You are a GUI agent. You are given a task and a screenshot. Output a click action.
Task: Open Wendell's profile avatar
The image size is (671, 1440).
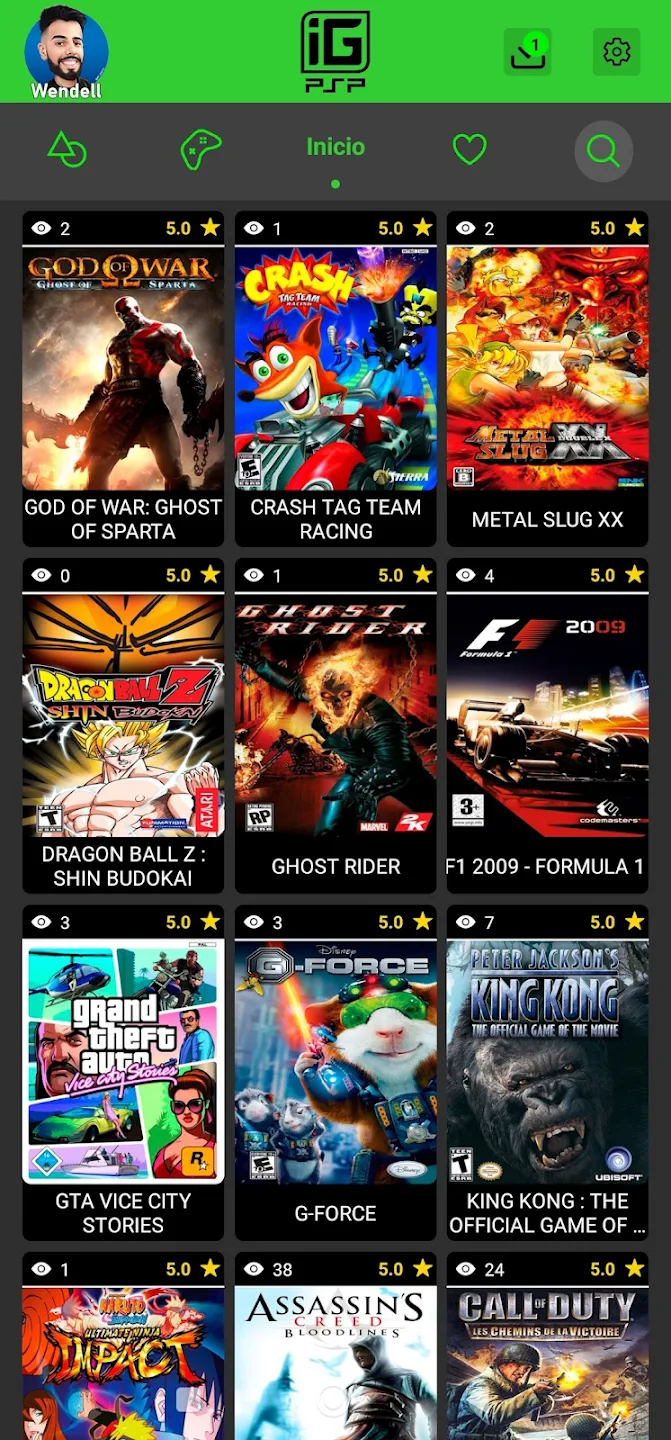point(66,50)
